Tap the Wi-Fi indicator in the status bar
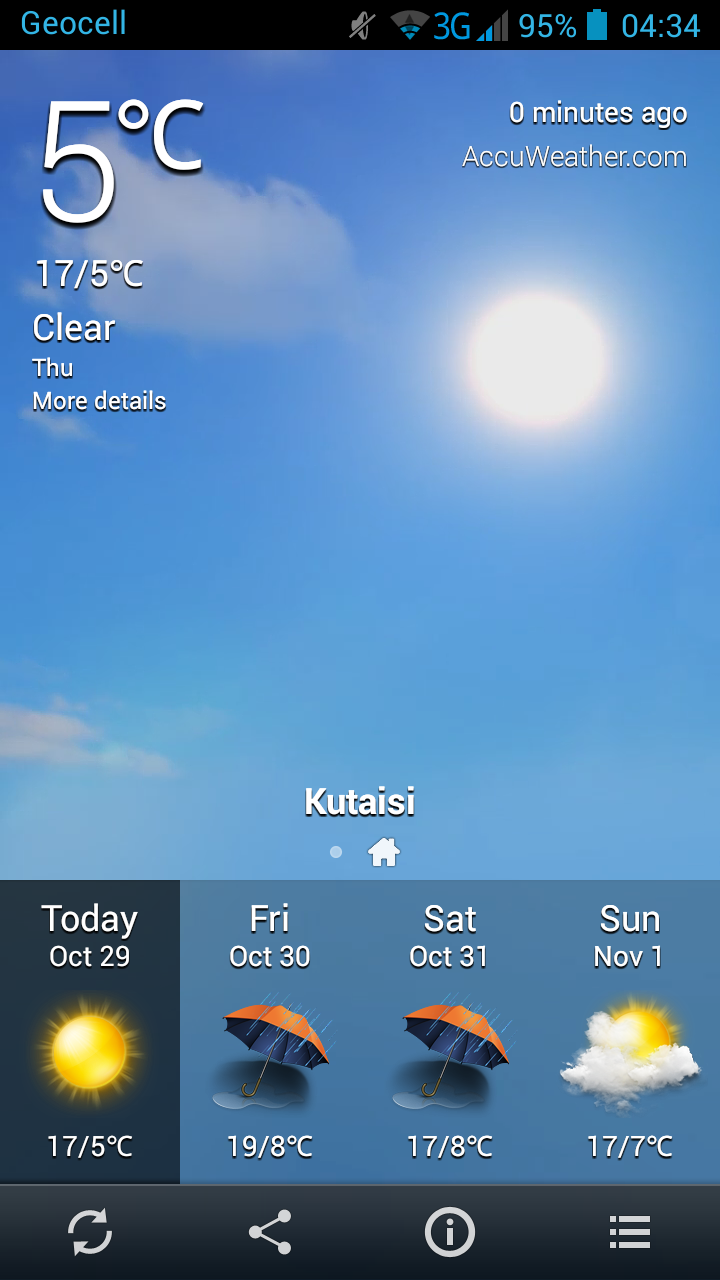The height and width of the screenshot is (1280, 720). pos(408,26)
